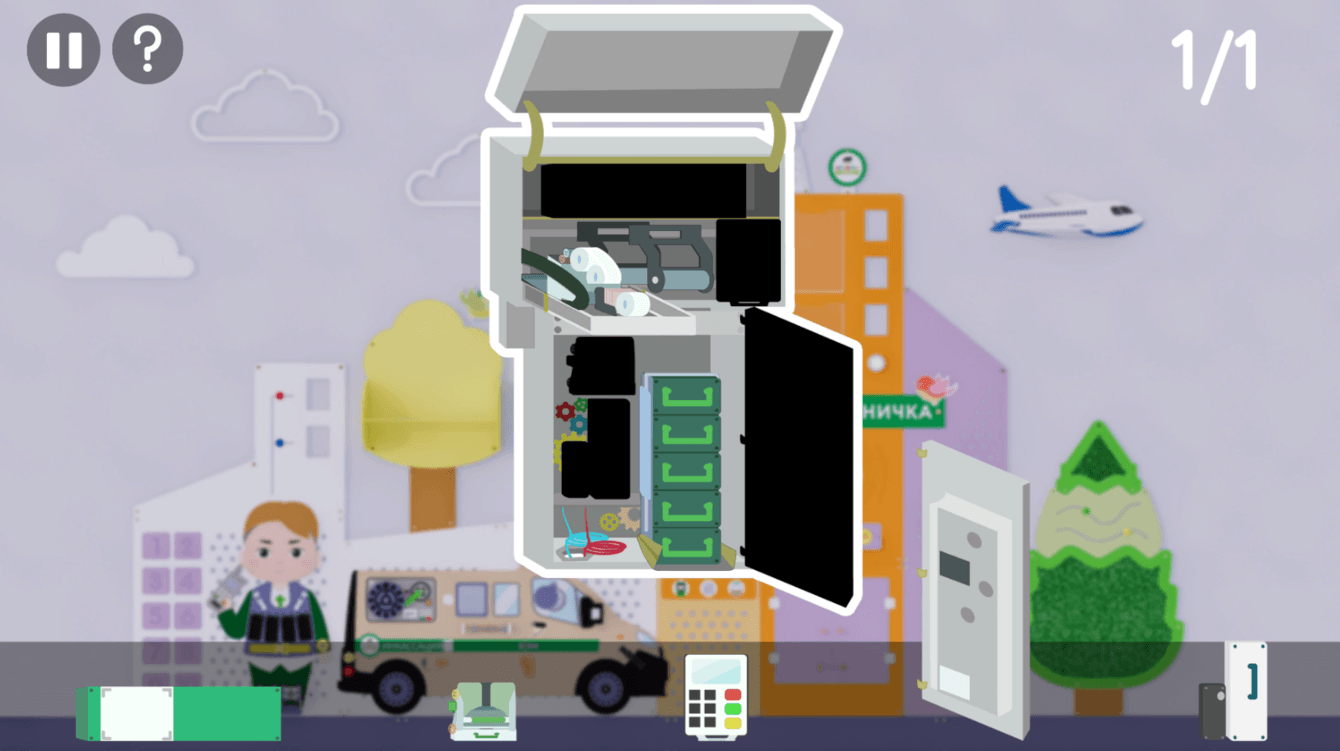Select the green cash cassette part
The height and width of the screenshot is (751, 1340).
[180, 713]
